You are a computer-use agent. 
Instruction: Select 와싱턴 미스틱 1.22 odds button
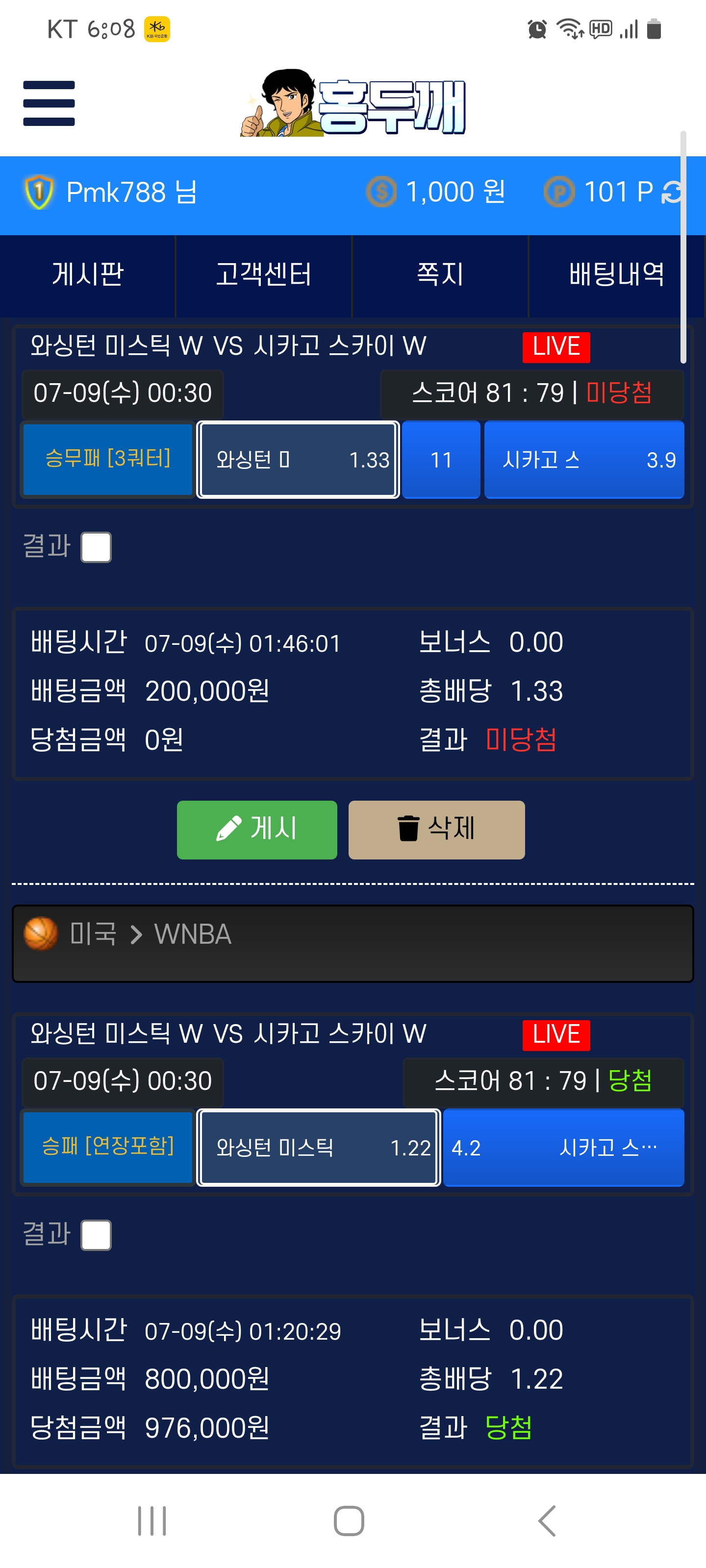[x=318, y=1148]
